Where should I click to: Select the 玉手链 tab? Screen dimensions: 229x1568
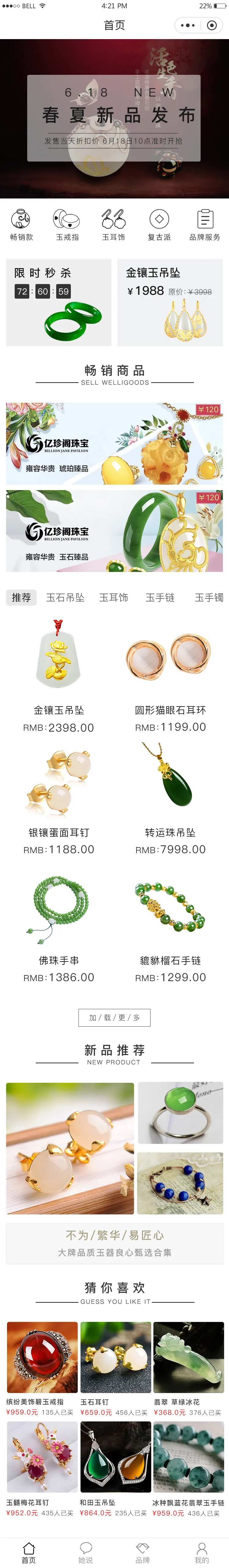coord(160,598)
